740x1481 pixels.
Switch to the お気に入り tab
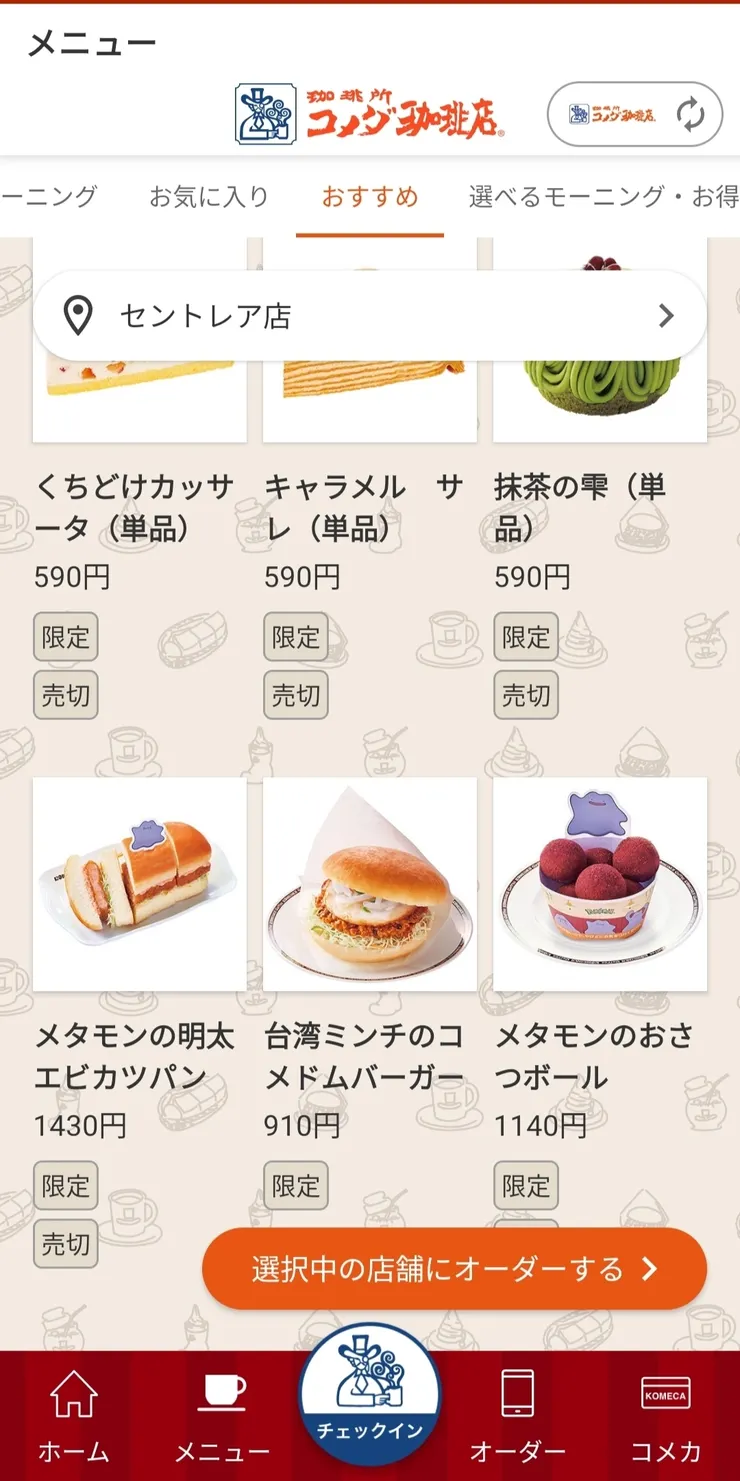[209, 197]
